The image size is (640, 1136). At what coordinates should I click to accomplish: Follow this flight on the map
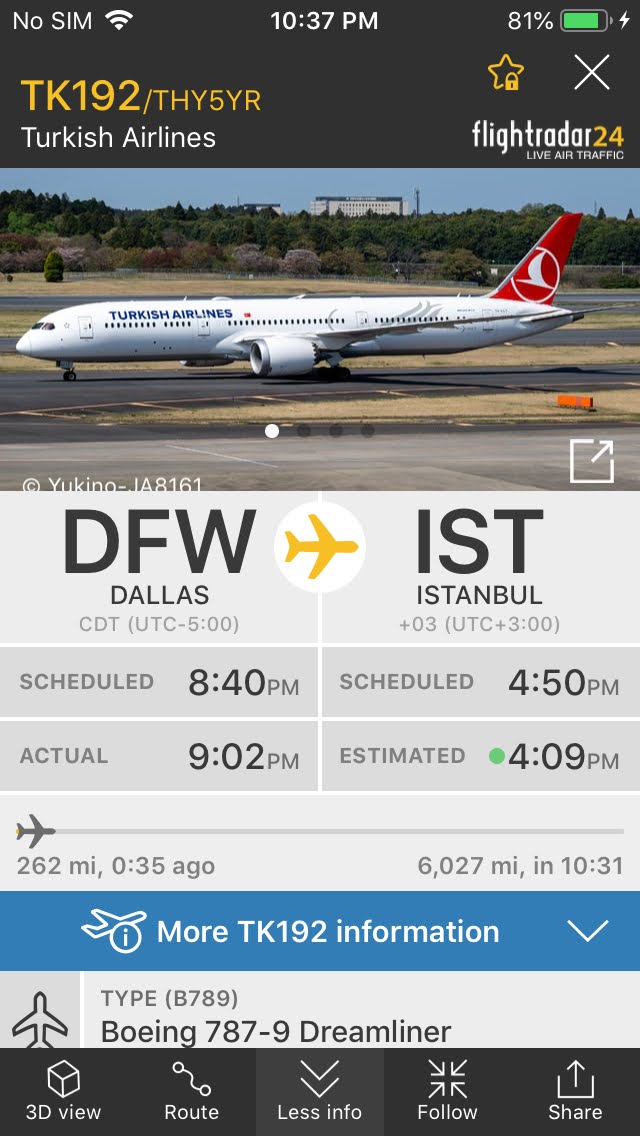click(447, 1092)
